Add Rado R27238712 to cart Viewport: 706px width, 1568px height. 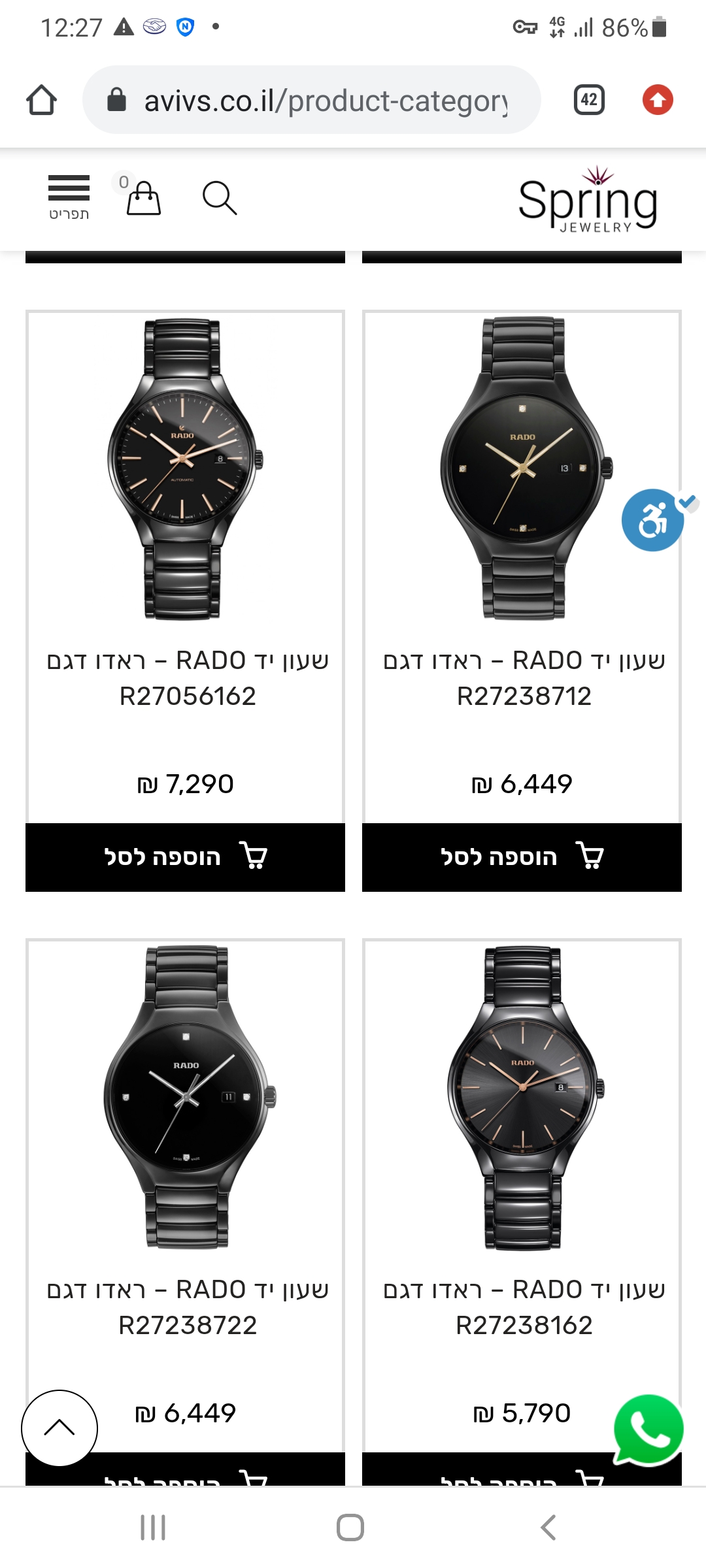(x=522, y=857)
